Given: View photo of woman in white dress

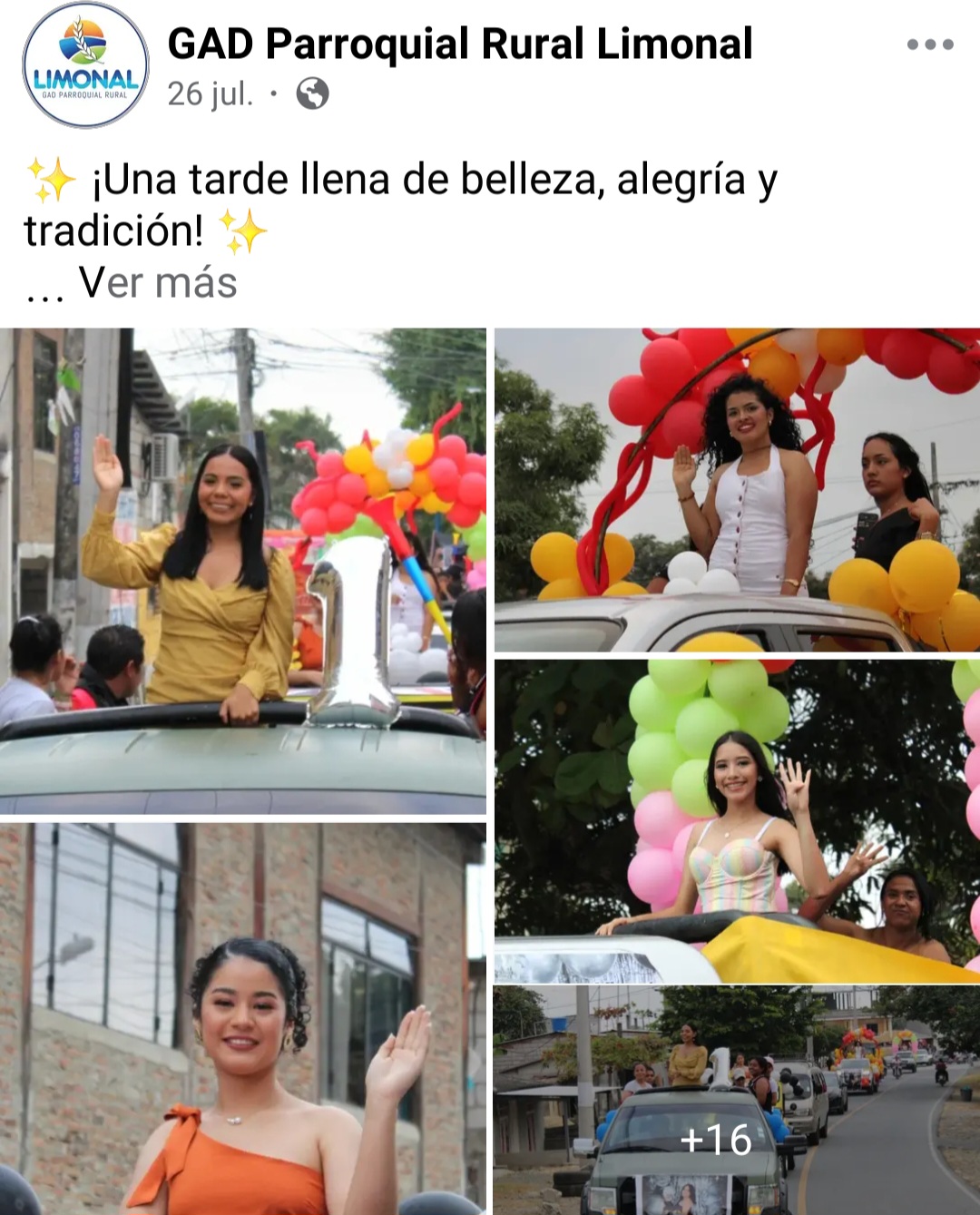Looking at the screenshot, I should 737,490.
